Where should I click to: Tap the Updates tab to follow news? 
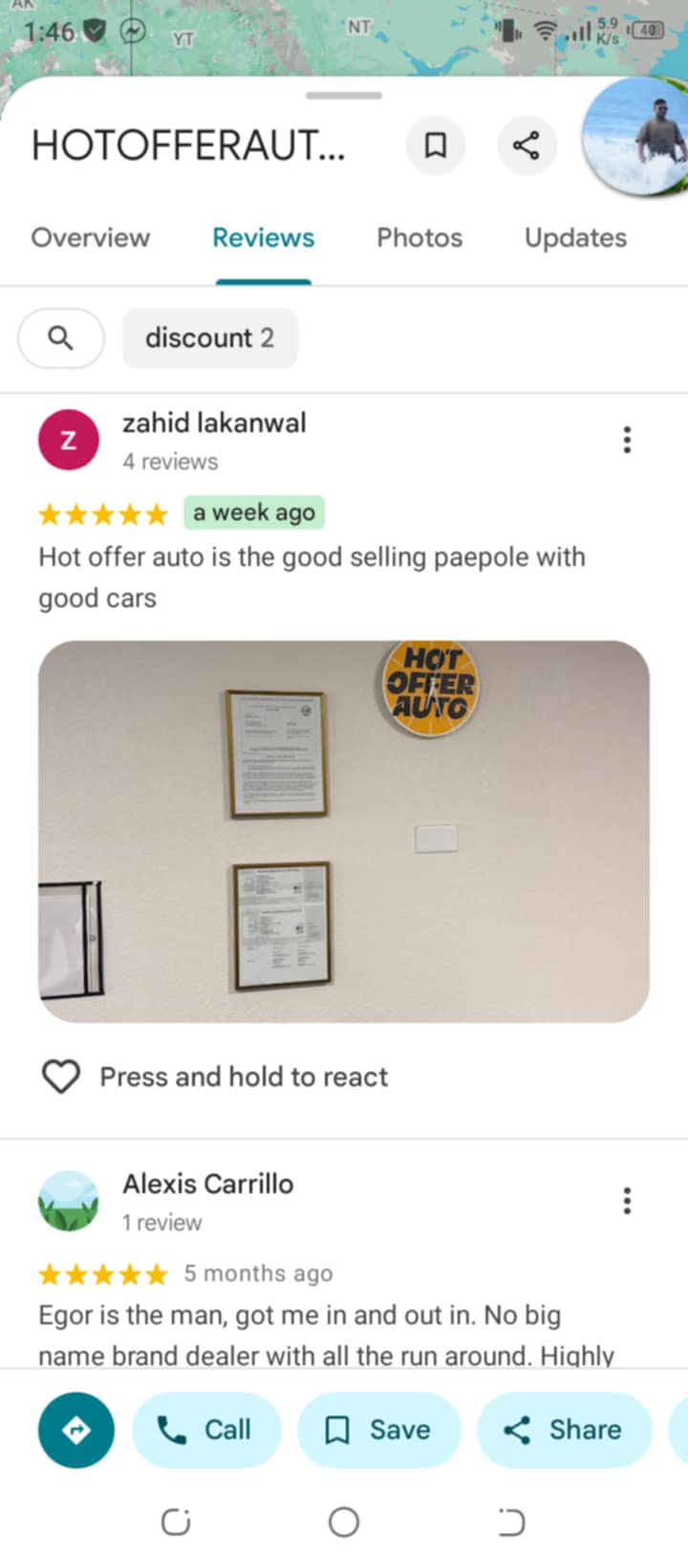(x=574, y=238)
